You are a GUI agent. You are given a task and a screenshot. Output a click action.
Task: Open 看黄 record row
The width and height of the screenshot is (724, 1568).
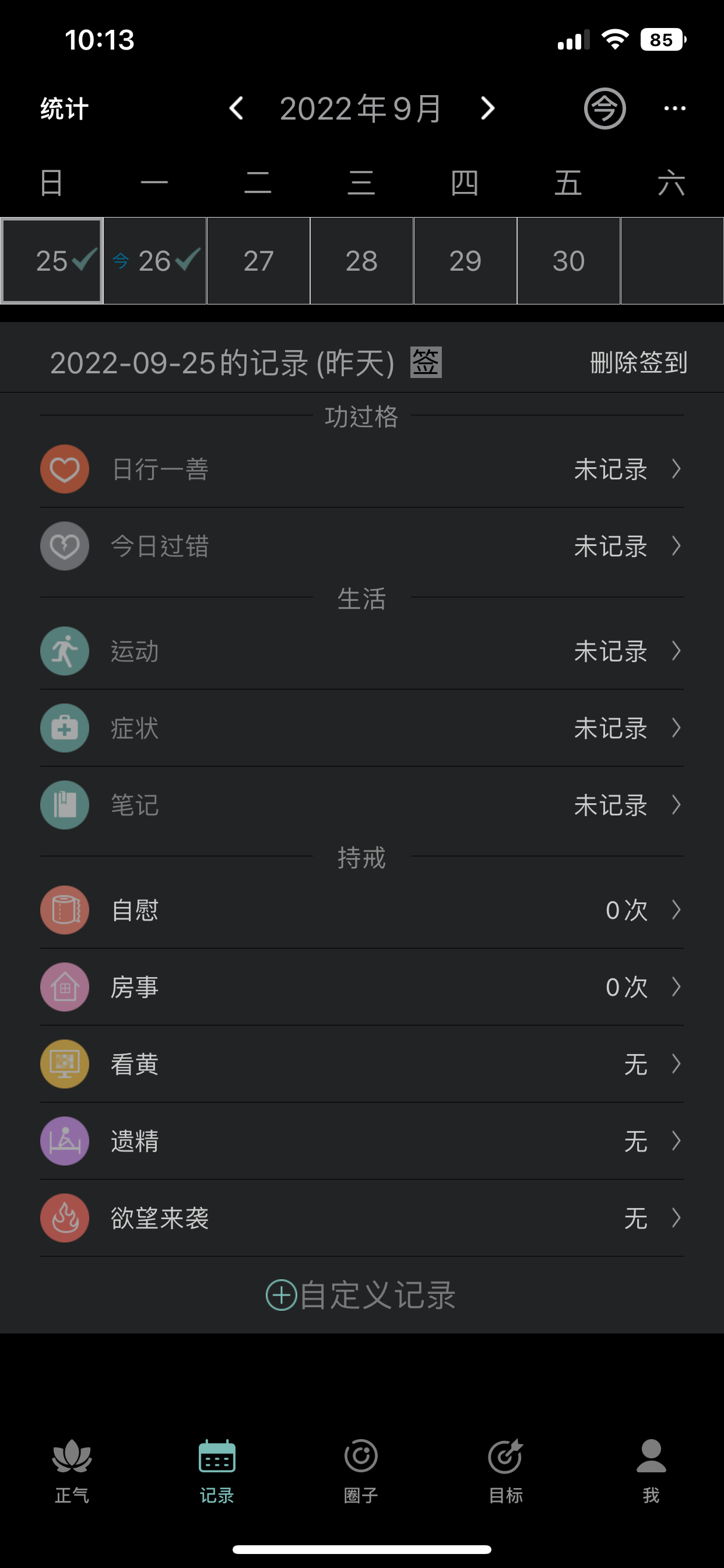362,1064
